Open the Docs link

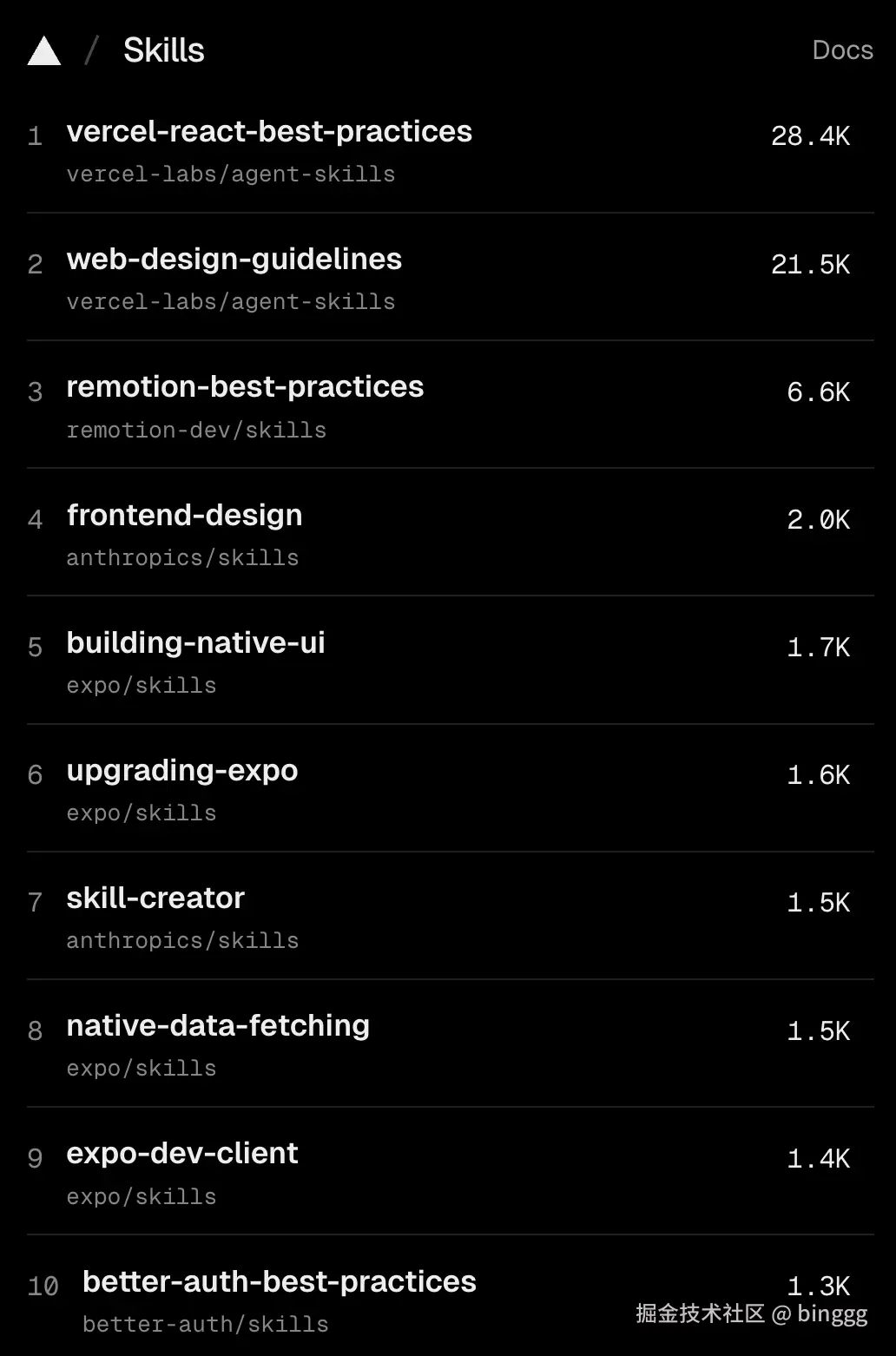(x=841, y=50)
